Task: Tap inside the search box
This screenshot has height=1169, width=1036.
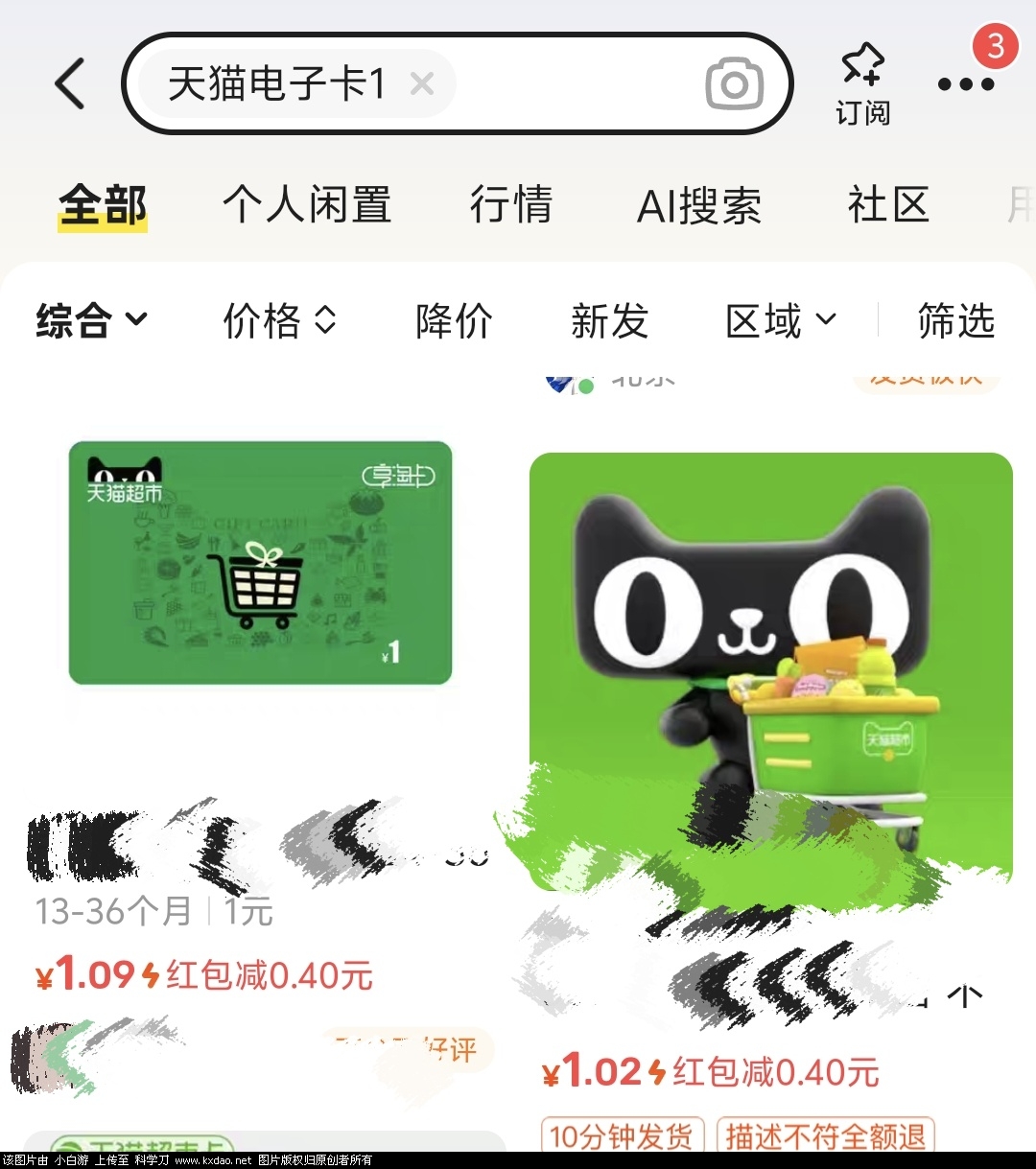Action: point(576,84)
